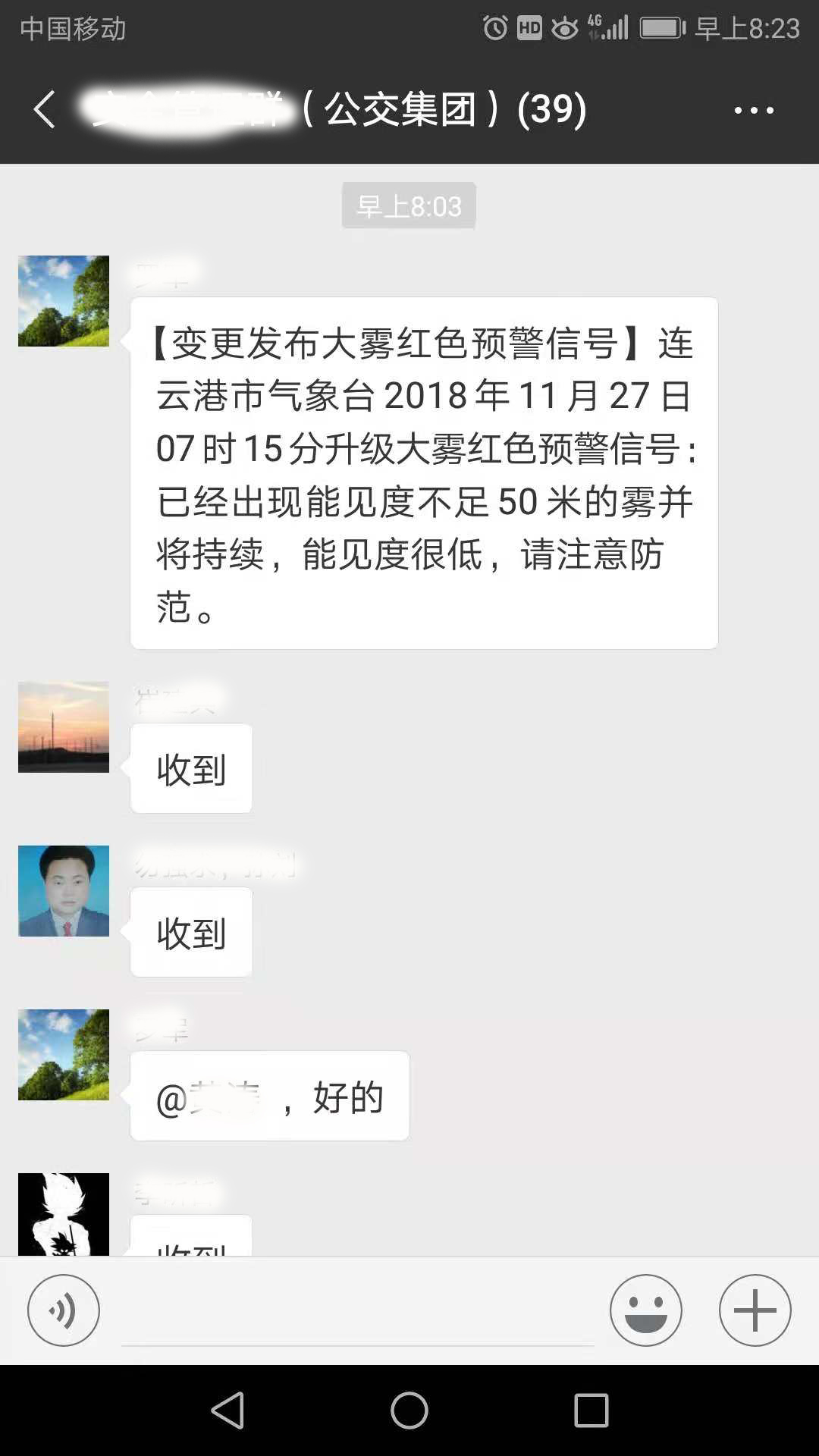Open the recent apps view
Viewport: 819px width, 1456px height.
click(x=591, y=1410)
